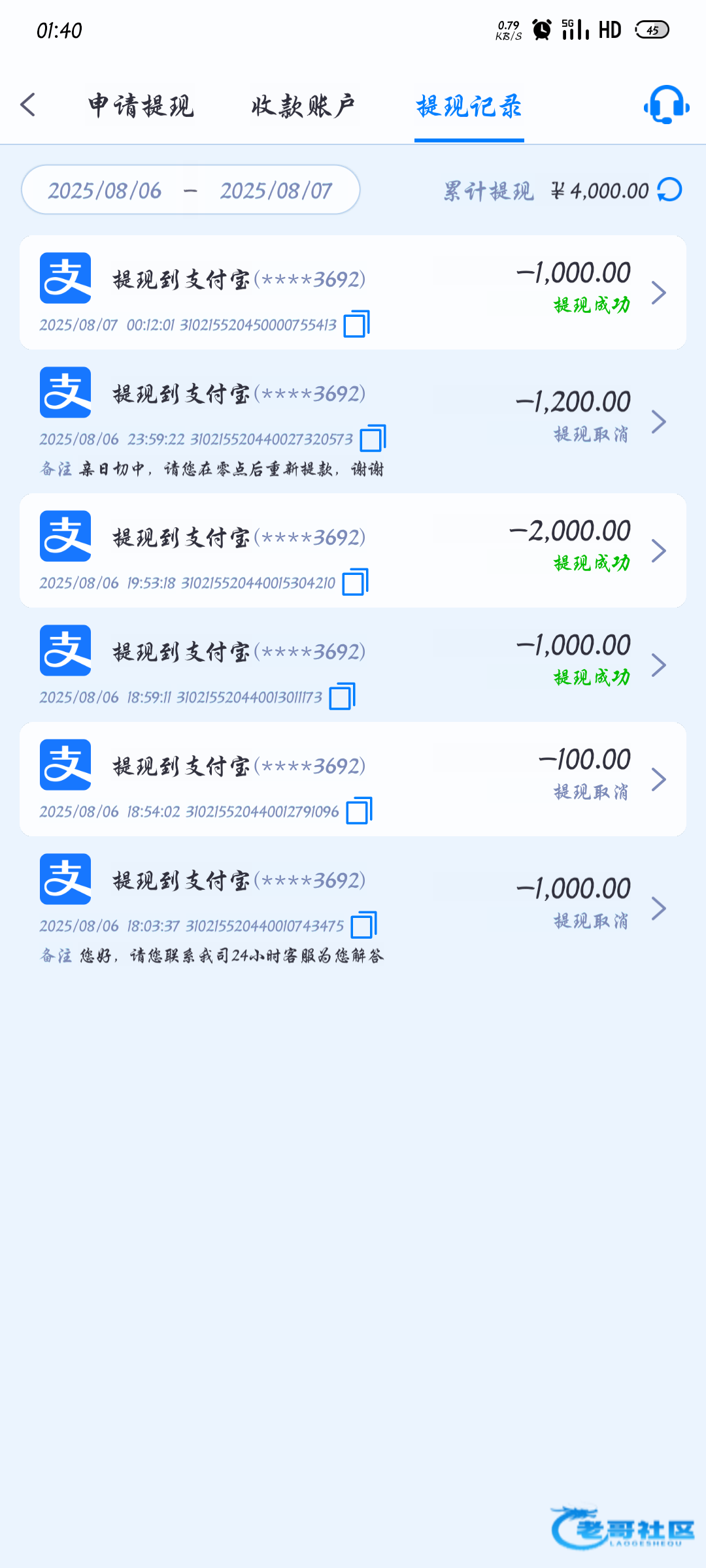Open the 00:12:01 withdrawal record of 1,000.00
Viewport: 706px width, 1568px height.
coord(353,292)
